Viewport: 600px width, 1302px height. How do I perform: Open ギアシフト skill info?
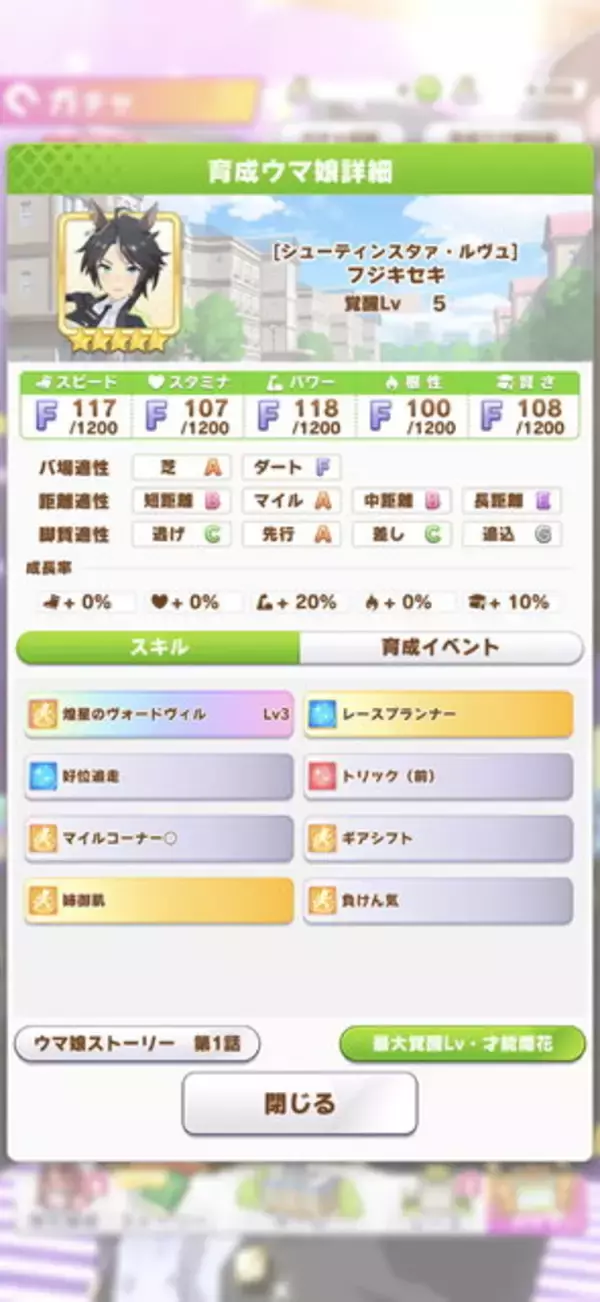tap(438, 838)
